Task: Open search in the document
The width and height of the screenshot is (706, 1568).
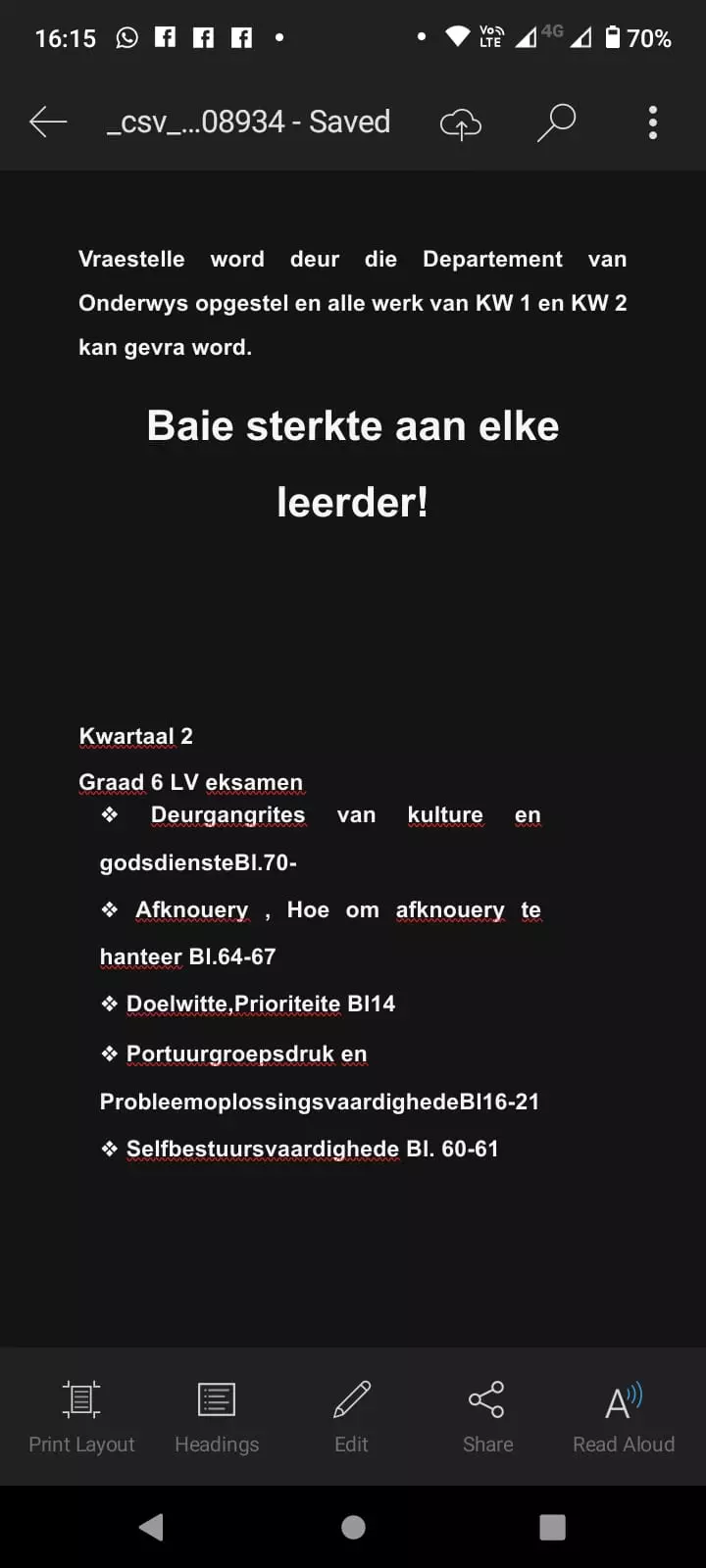Action: 556,123
